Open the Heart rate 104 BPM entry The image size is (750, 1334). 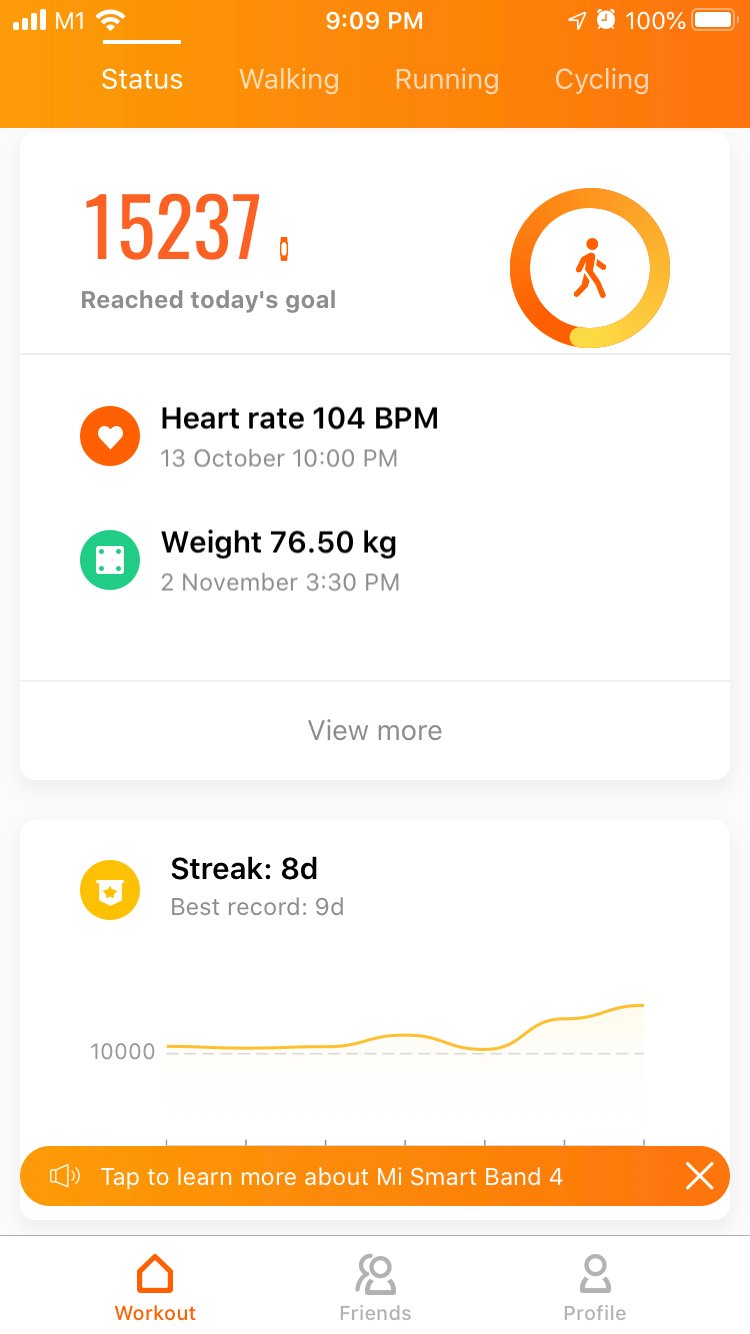coord(299,437)
